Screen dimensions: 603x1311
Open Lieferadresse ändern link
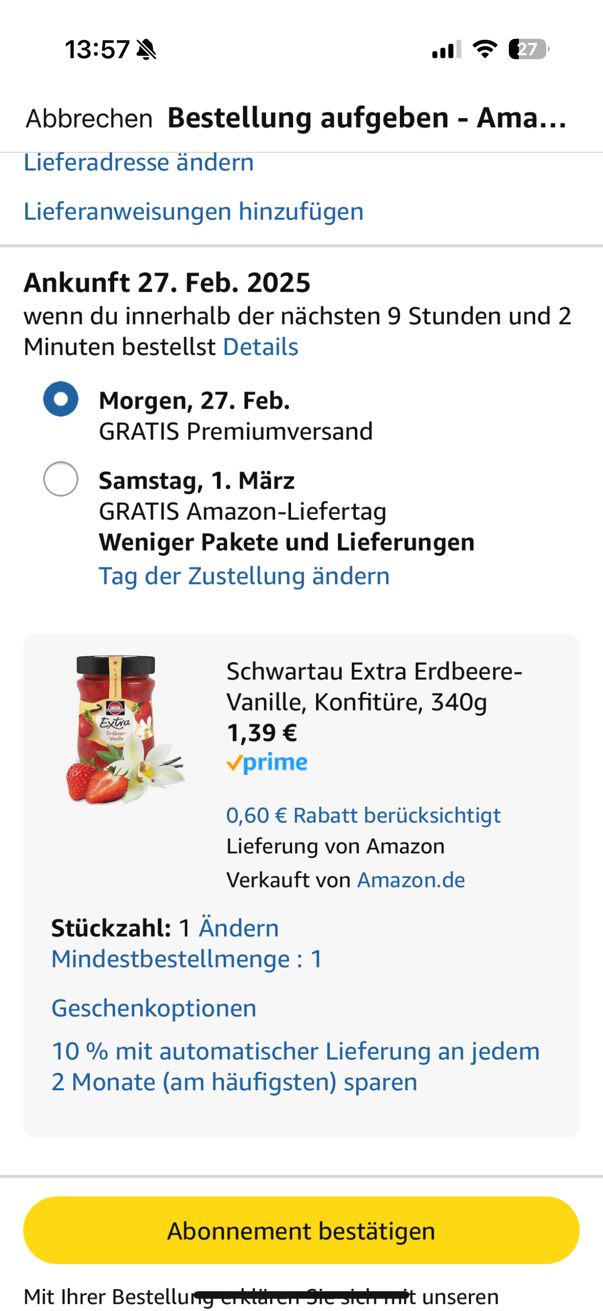click(x=139, y=162)
